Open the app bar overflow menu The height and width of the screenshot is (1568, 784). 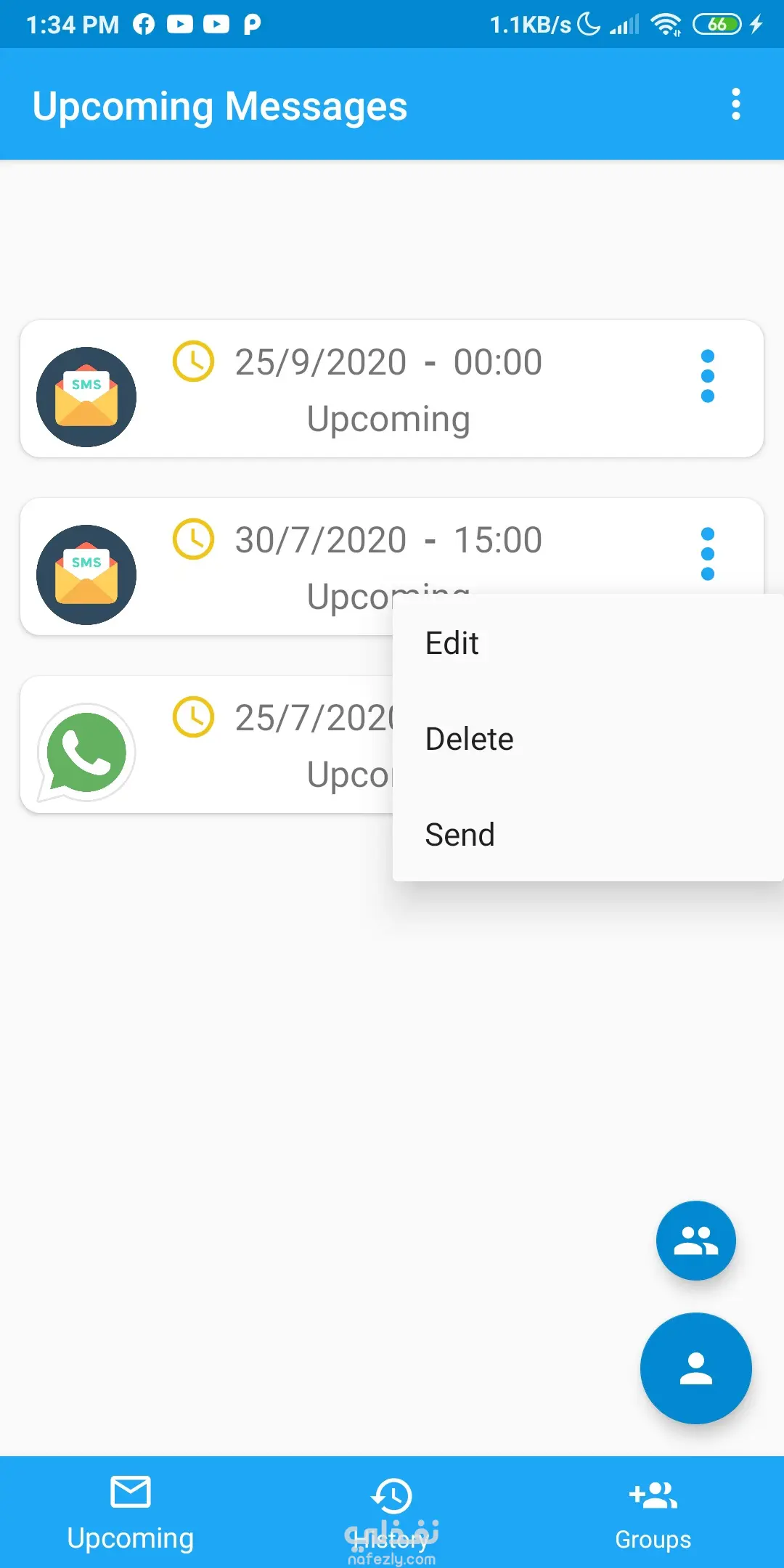(735, 105)
